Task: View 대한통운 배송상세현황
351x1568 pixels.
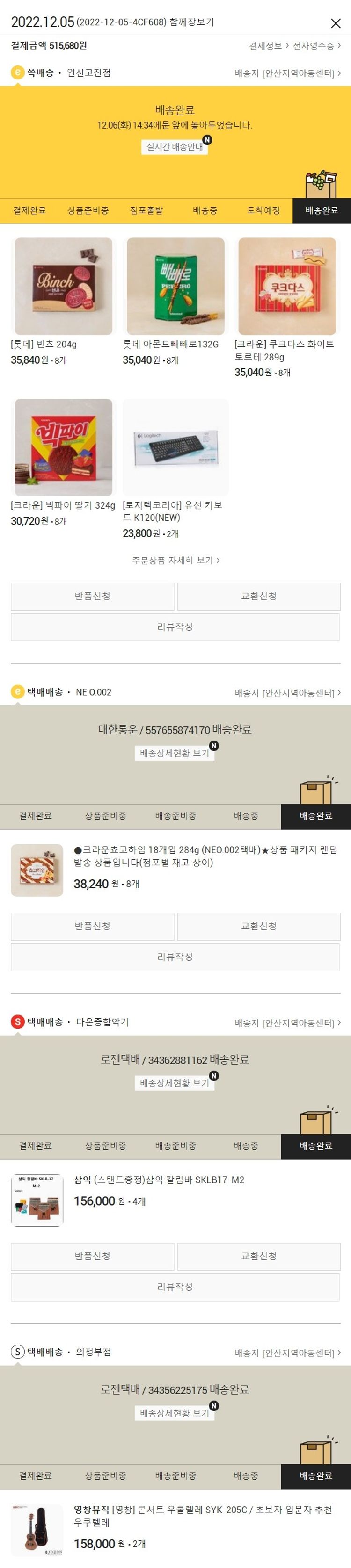Action: click(x=175, y=753)
